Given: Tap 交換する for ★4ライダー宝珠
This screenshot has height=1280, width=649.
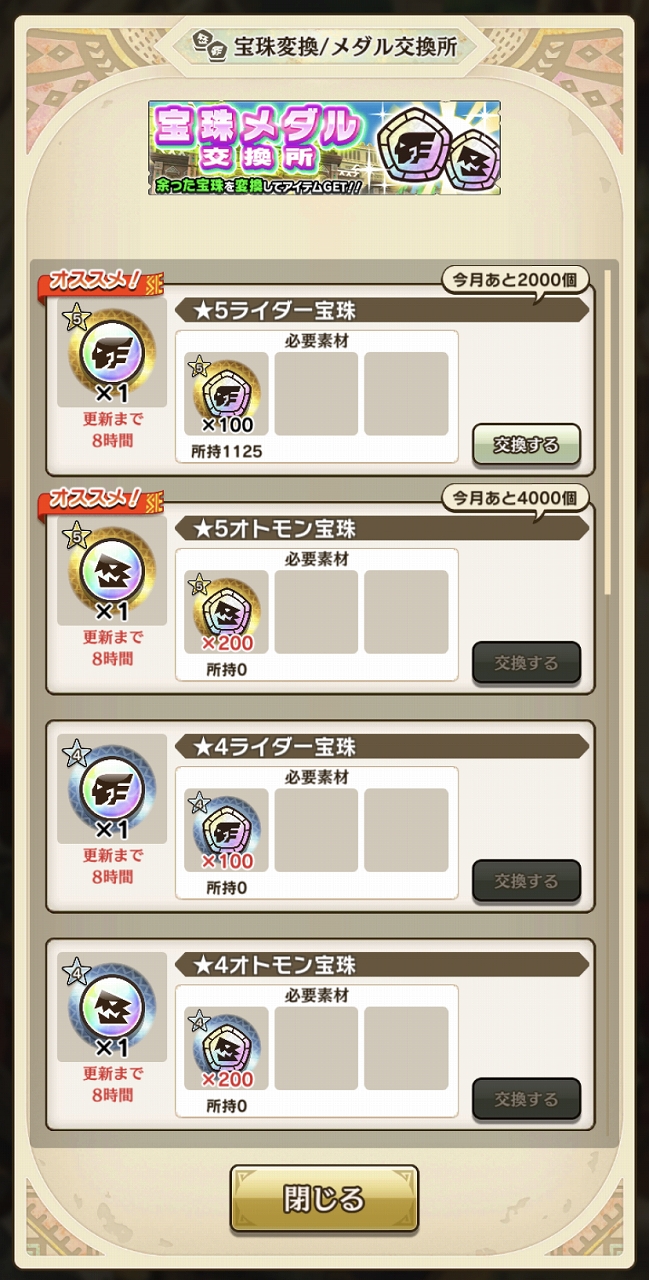Looking at the screenshot, I should [x=526, y=881].
